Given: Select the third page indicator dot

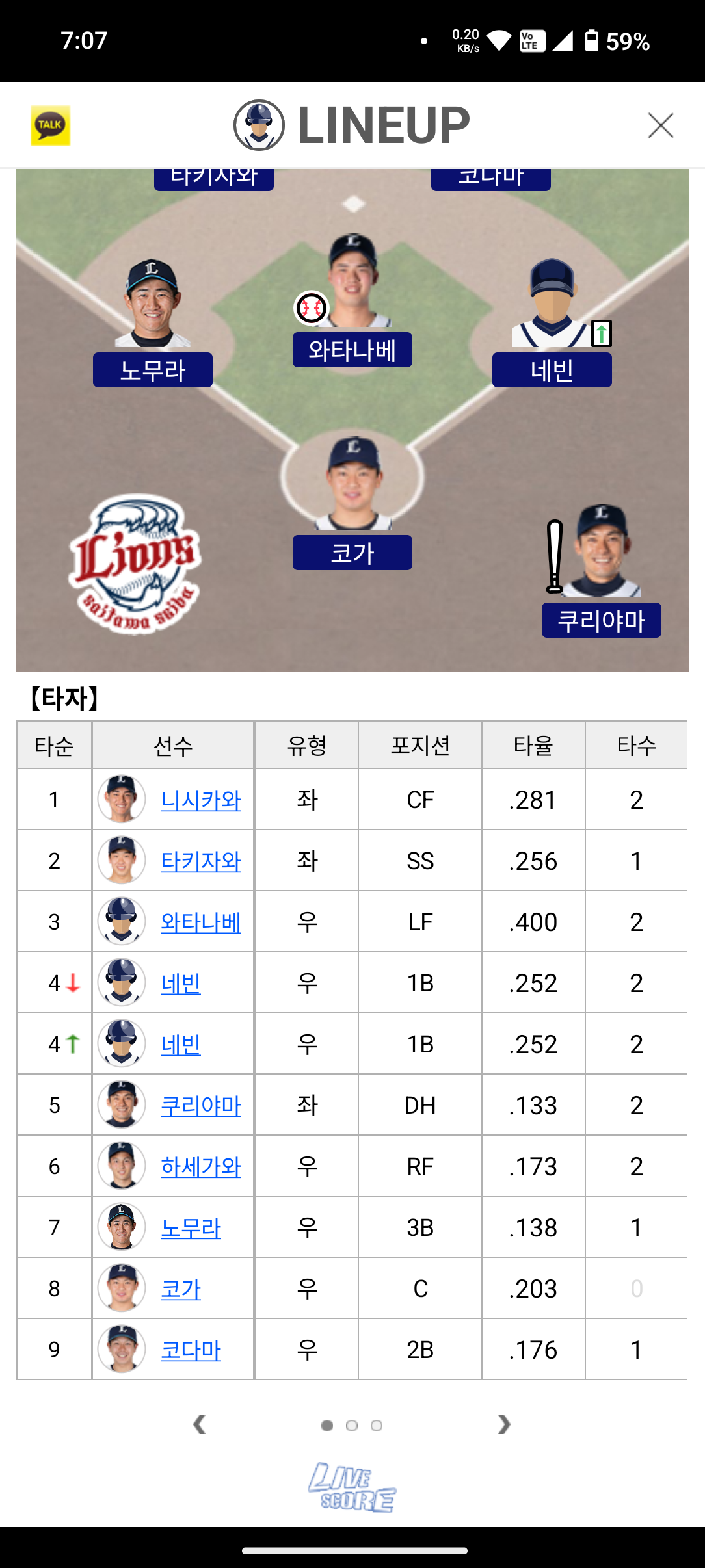Looking at the screenshot, I should coord(377,1426).
